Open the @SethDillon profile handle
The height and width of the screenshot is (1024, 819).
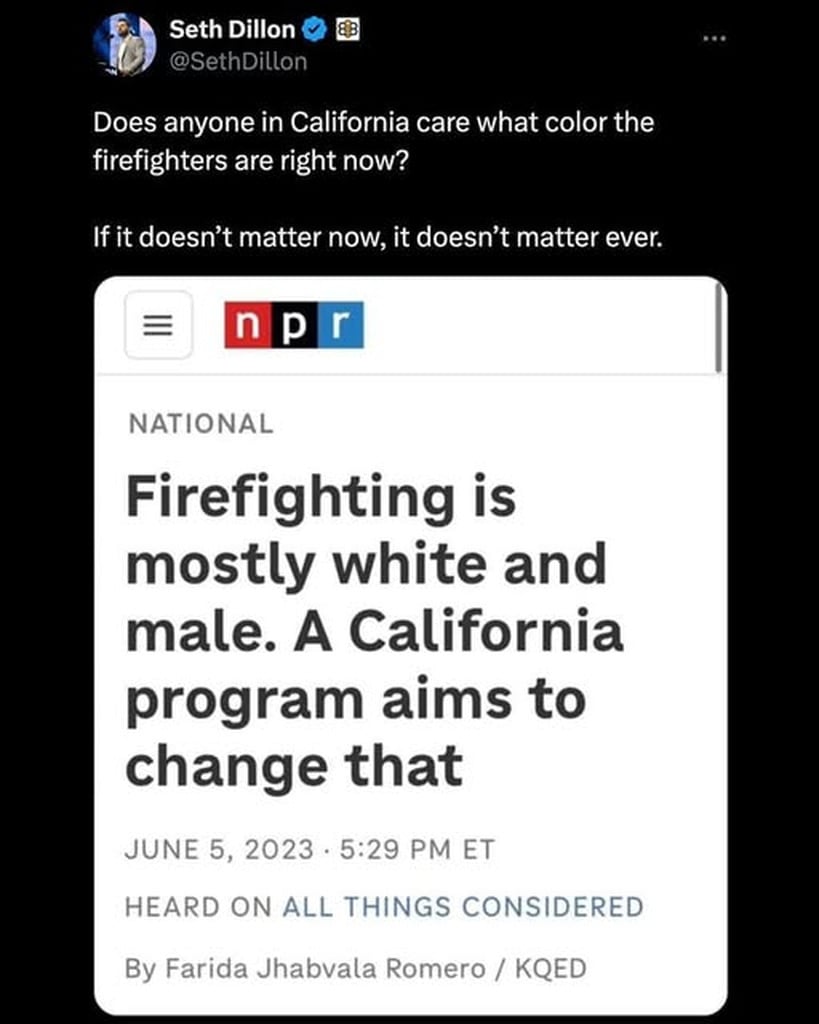click(x=238, y=61)
